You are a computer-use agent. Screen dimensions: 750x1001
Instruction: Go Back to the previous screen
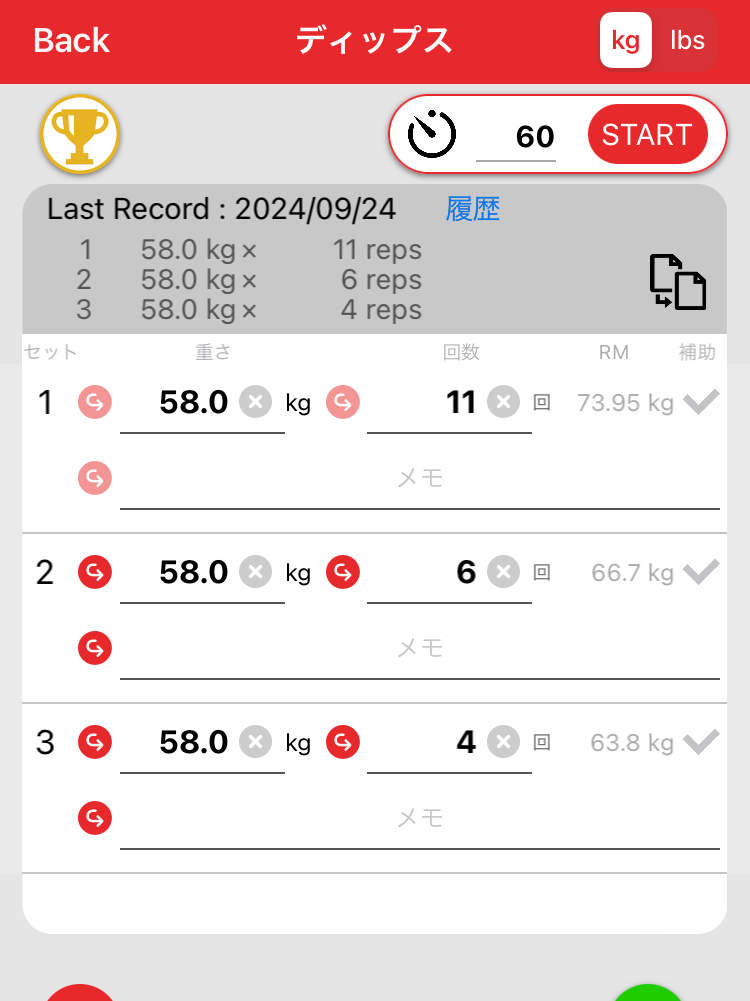pos(71,41)
